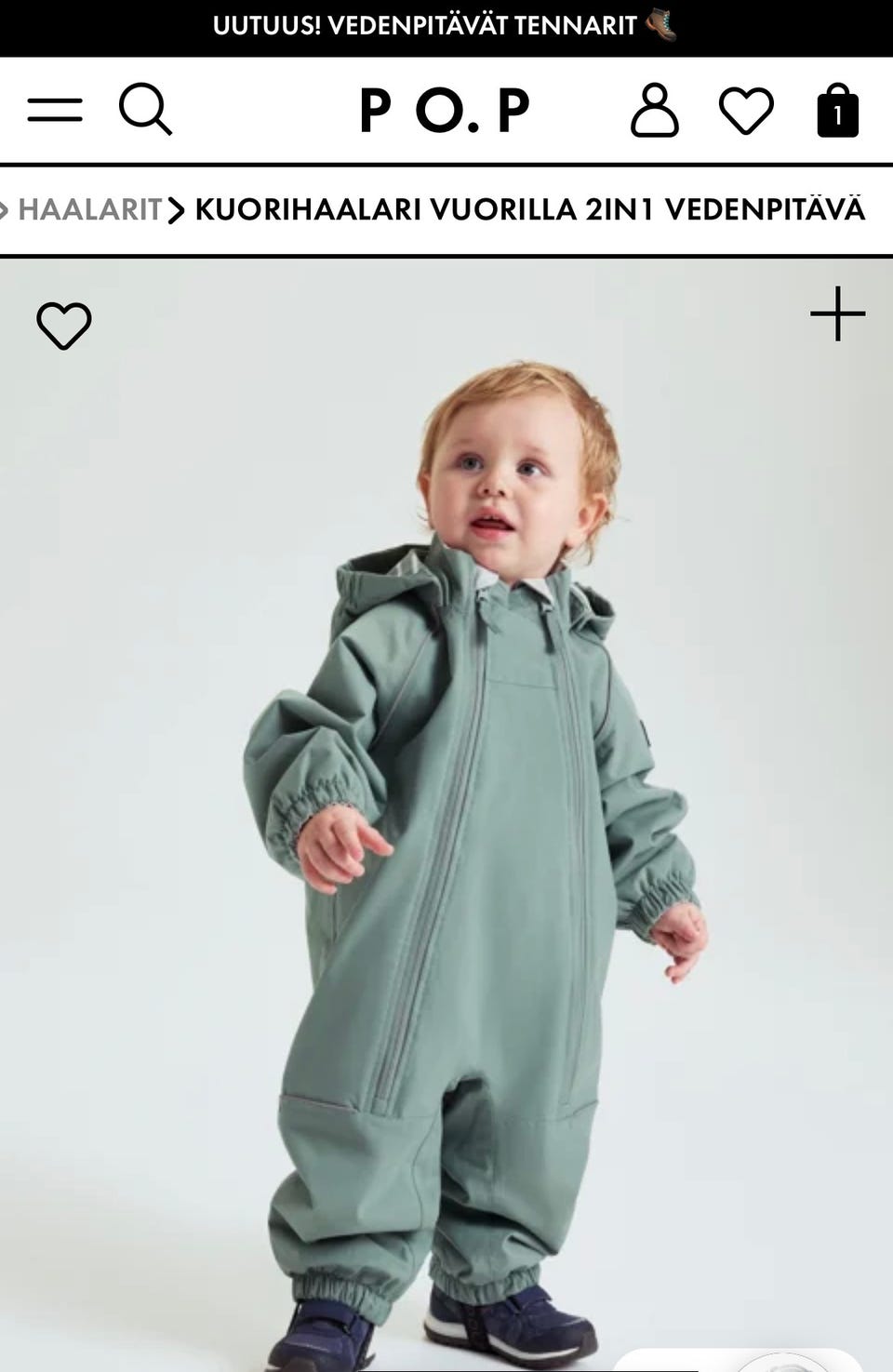Go to the Haalarit breadcrumb
The height and width of the screenshot is (1372, 893).
89,210
